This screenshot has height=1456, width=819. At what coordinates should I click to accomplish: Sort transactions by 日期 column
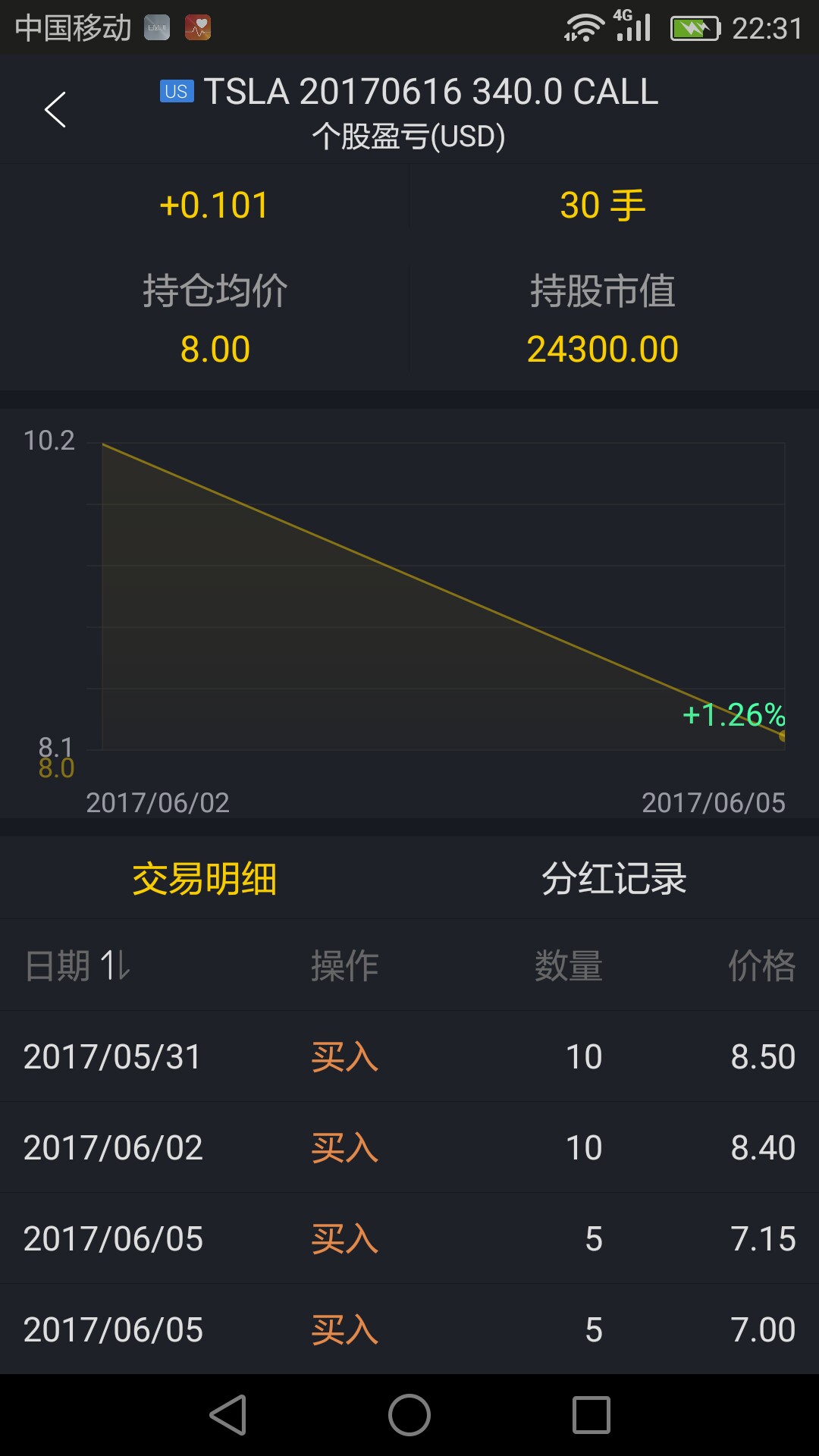tap(77, 965)
